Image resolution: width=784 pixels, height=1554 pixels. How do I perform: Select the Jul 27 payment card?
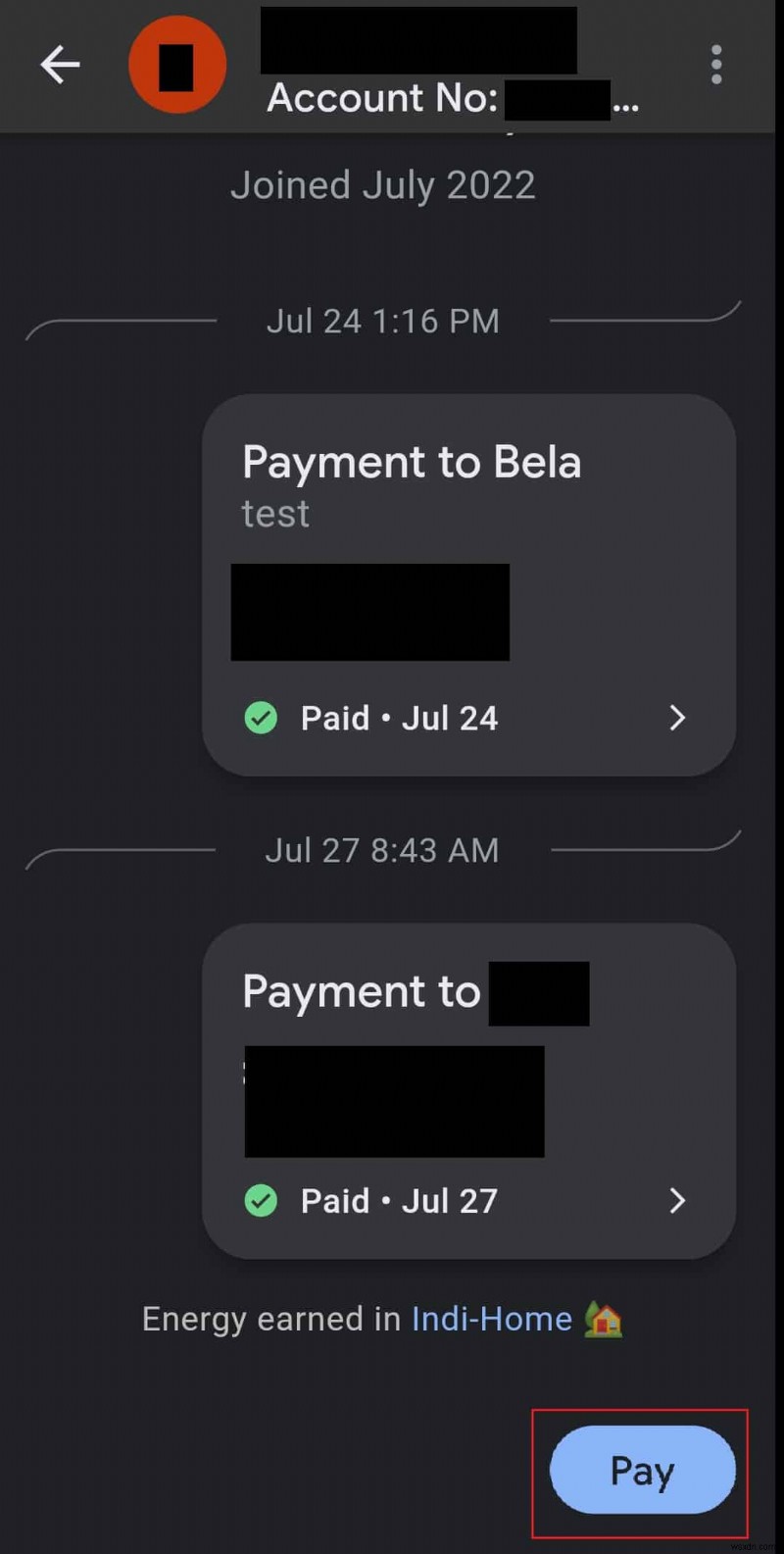(468, 1088)
